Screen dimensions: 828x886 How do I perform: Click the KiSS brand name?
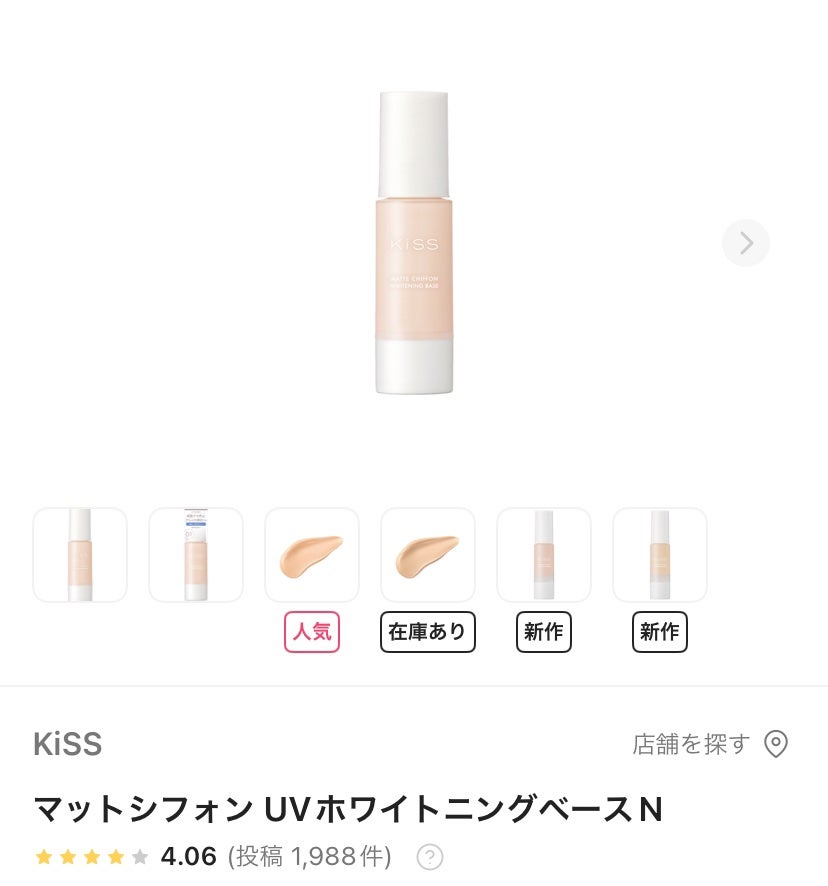tap(66, 744)
